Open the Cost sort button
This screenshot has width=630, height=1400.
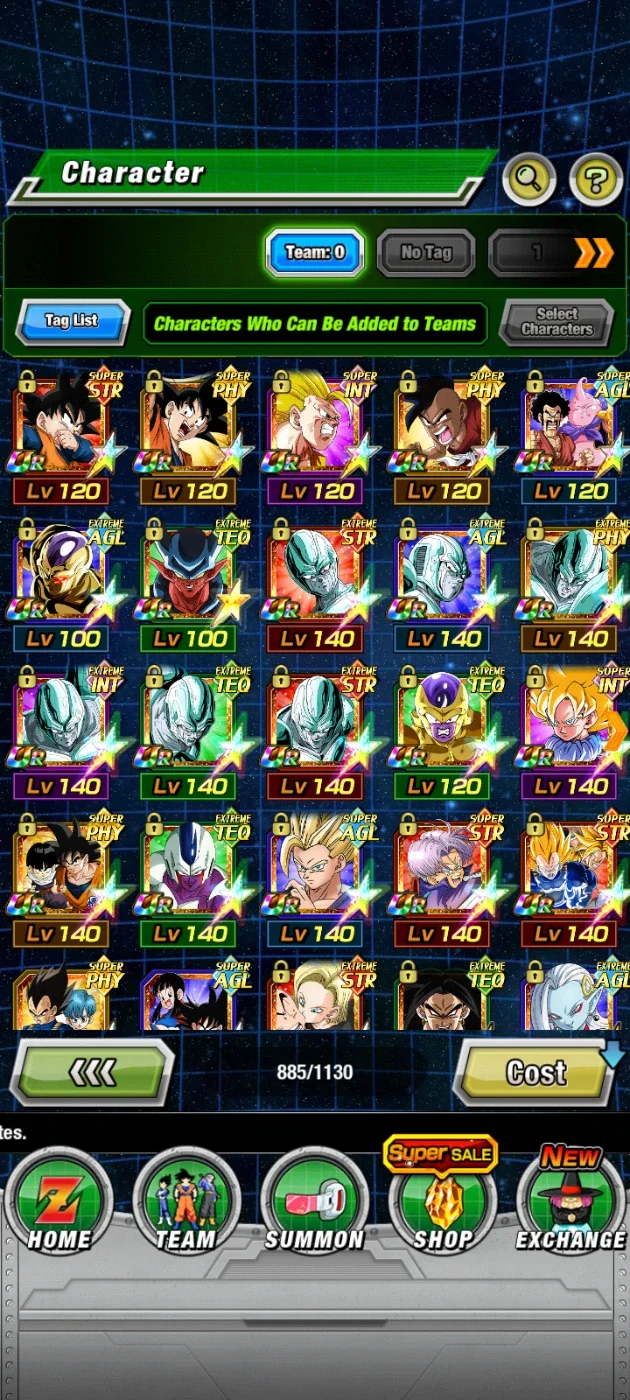click(x=537, y=1073)
